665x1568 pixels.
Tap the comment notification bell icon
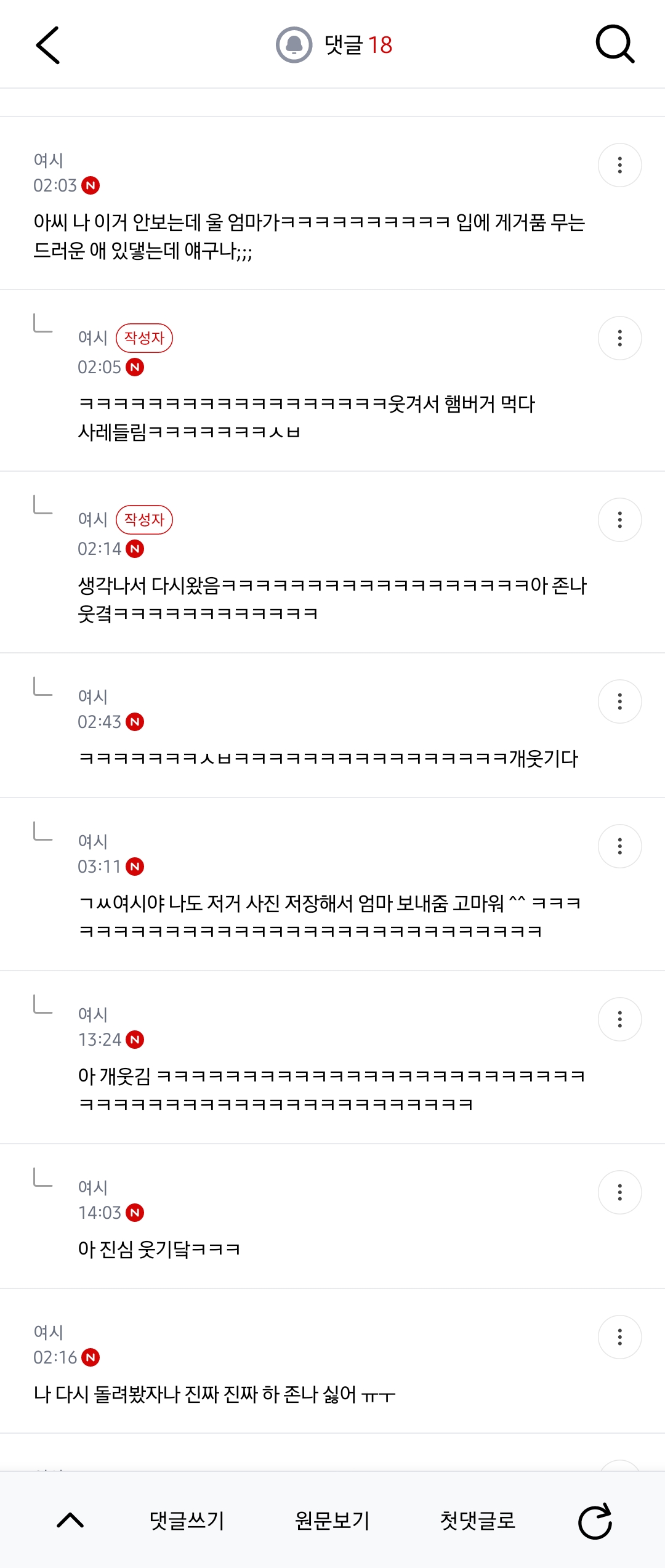294,45
